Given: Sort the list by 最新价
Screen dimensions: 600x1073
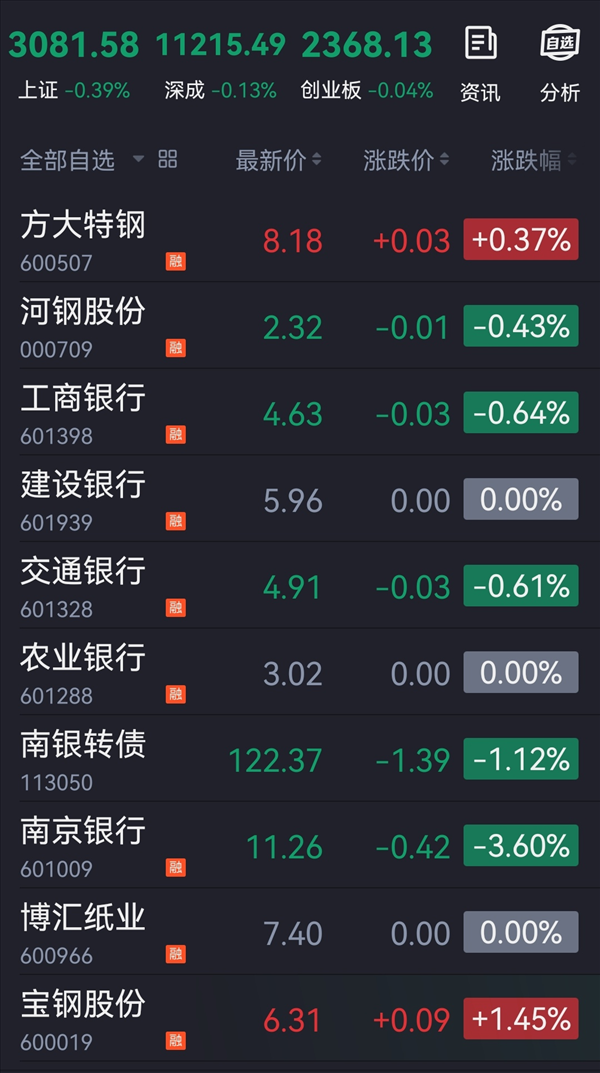Looking at the screenshot, I should click(x=278, y=161).
